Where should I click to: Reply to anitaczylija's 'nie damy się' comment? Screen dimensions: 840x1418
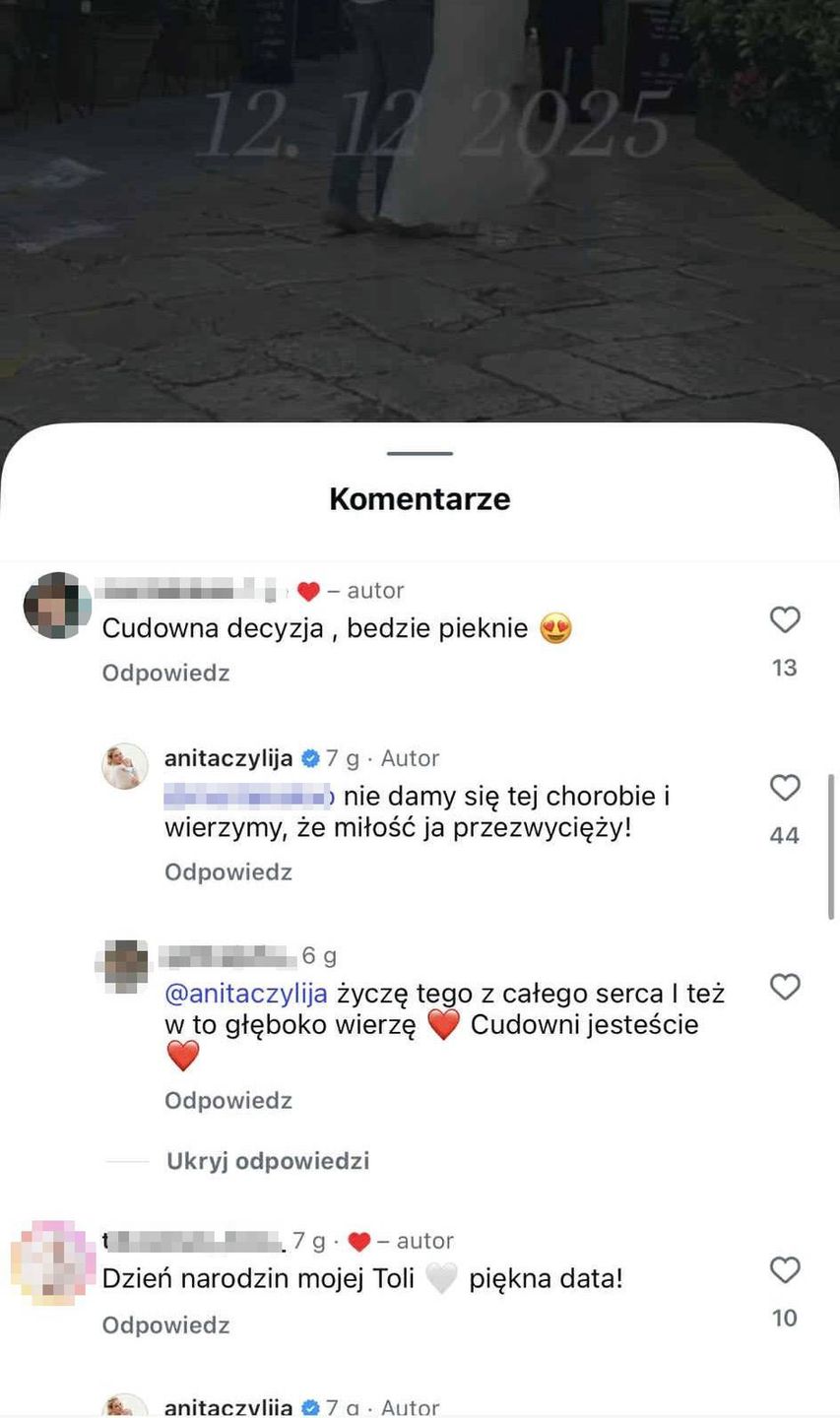point(227,871)
